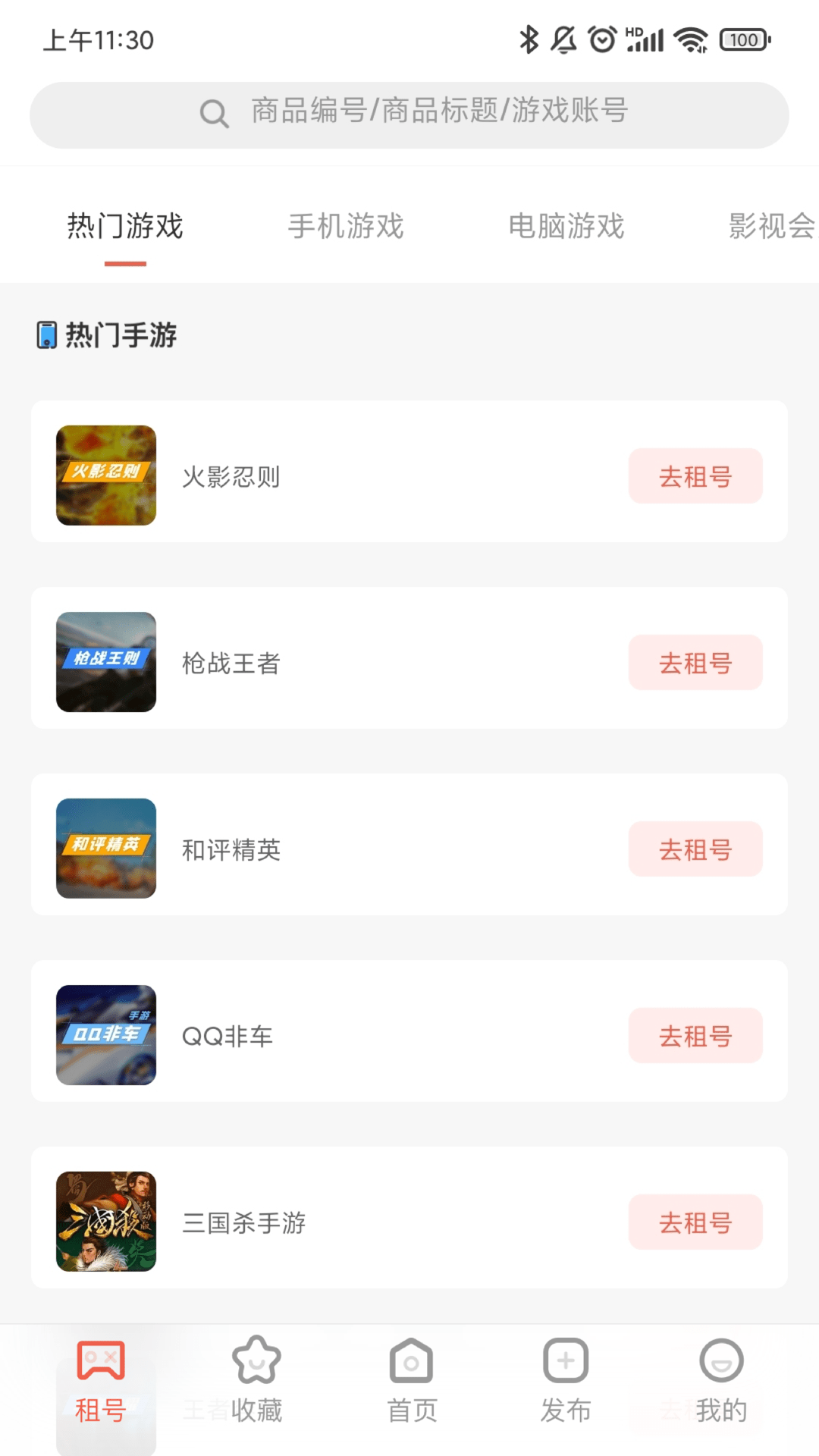Switch to the 电脑游戏 tab
The width and height of the screenshot is (819, 1456).
click(x=566, y=226)
